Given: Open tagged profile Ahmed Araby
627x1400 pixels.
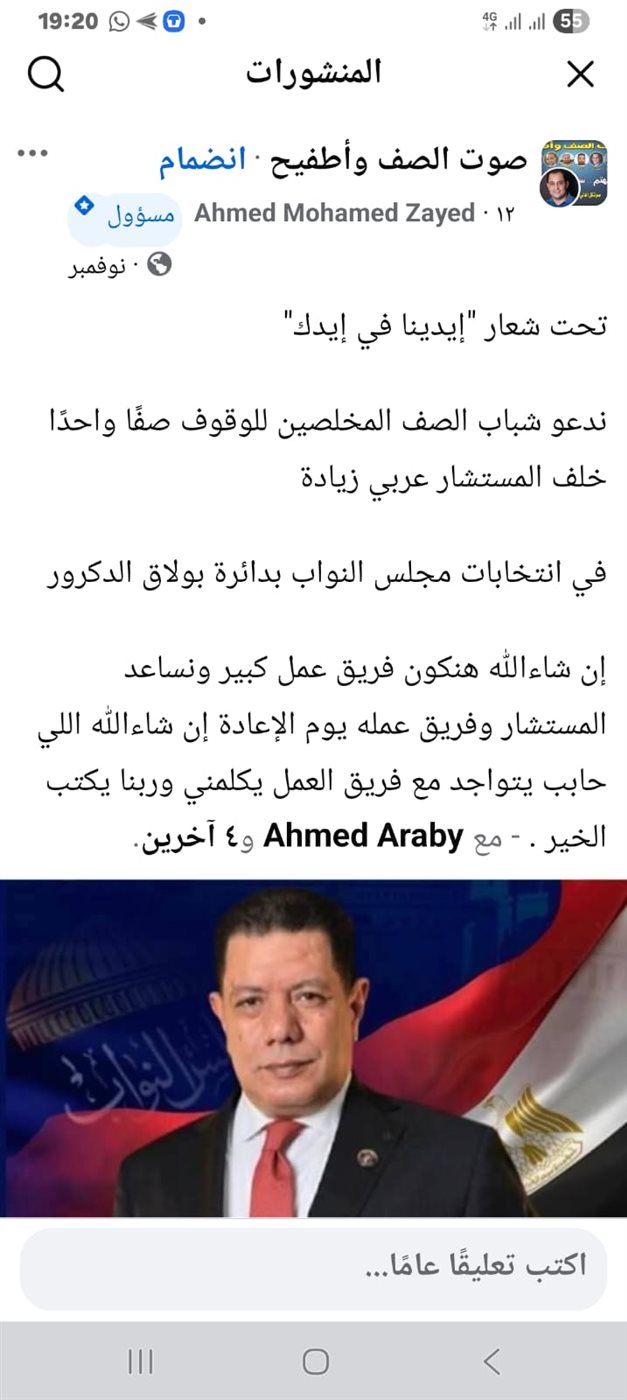Looking at the screenshot, I should (x=363, y=835).
